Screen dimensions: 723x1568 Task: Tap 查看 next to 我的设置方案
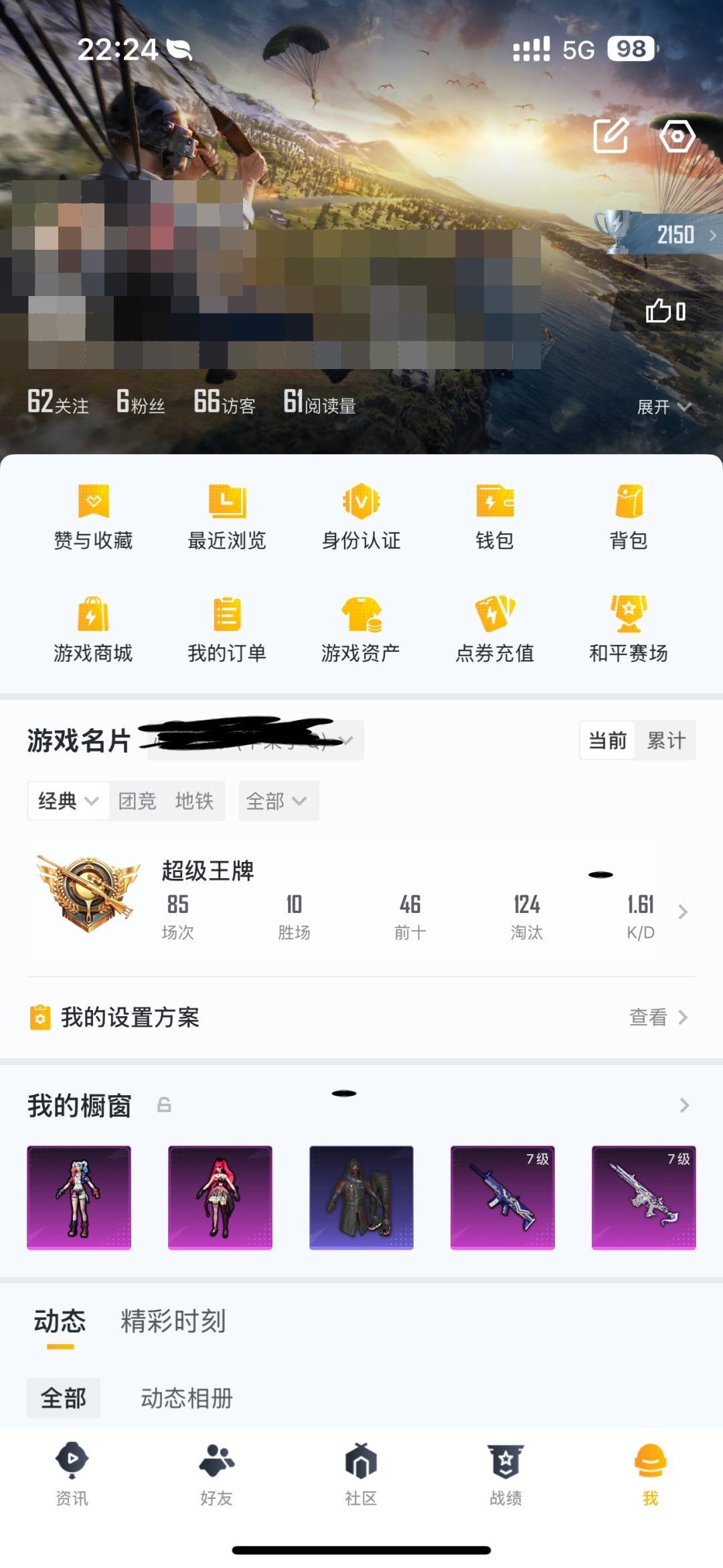point(647,1017)
